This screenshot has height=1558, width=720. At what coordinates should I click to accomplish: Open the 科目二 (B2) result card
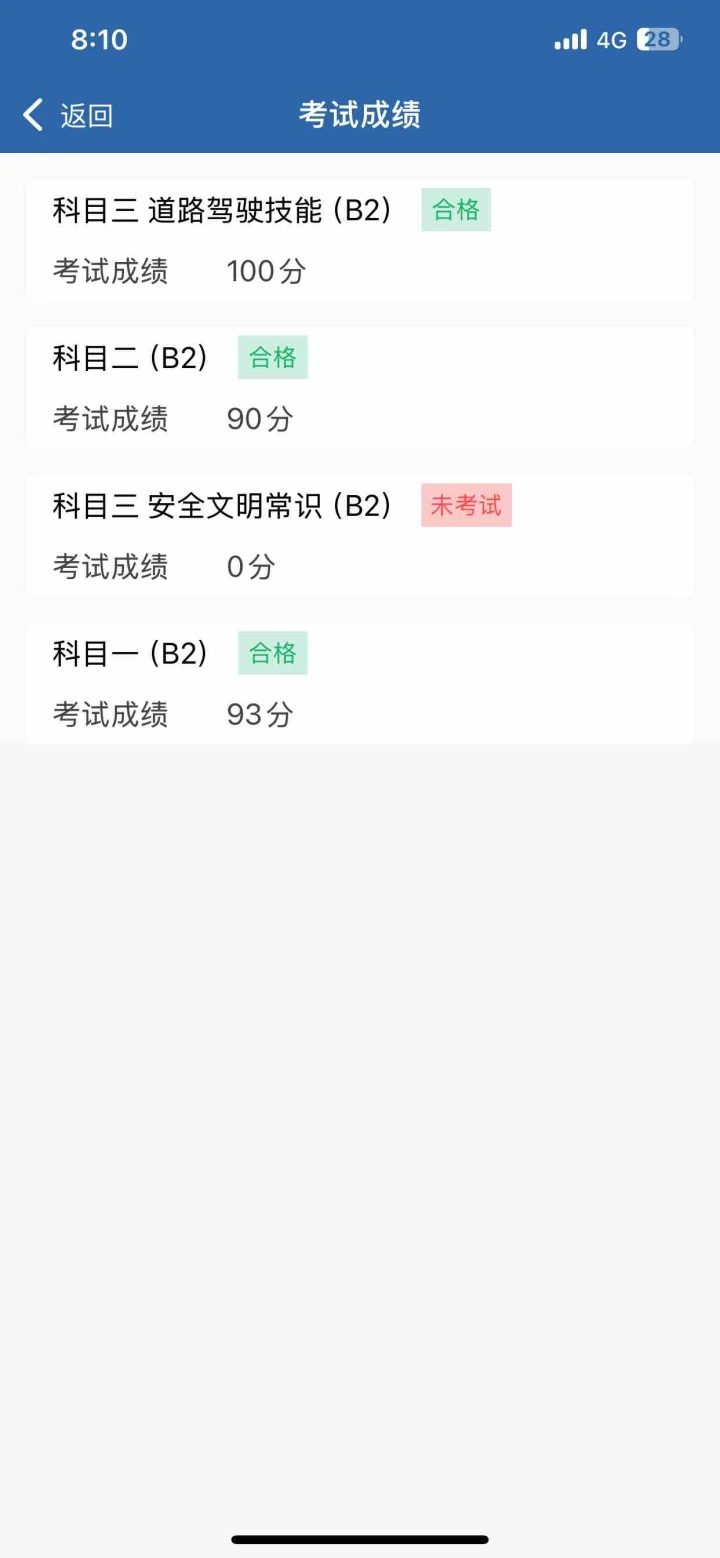[359, 387]
